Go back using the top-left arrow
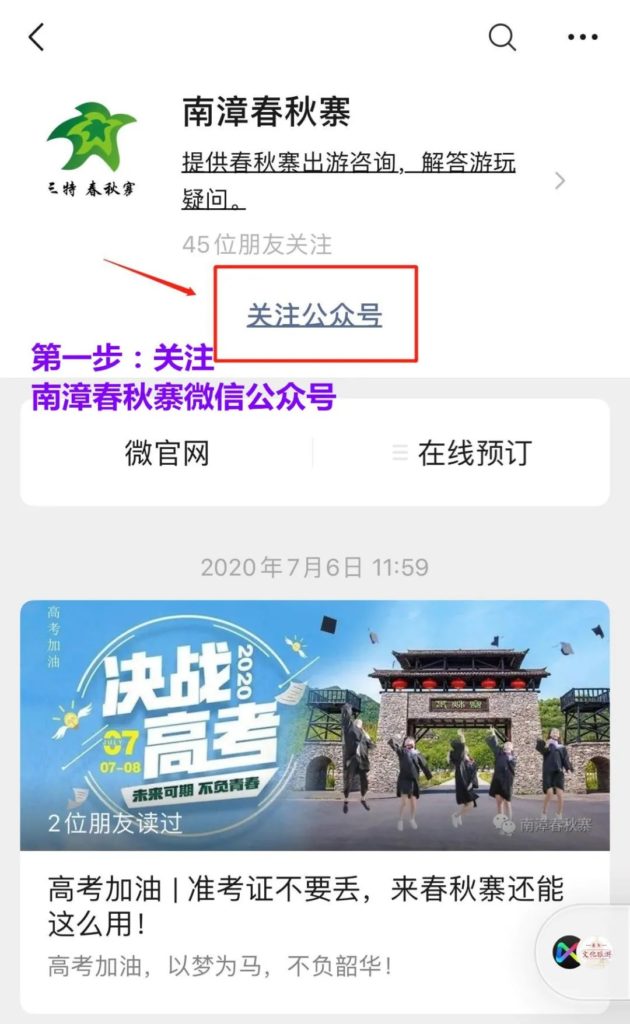Viewport: 630px width, 1024px height. [37, 38]
